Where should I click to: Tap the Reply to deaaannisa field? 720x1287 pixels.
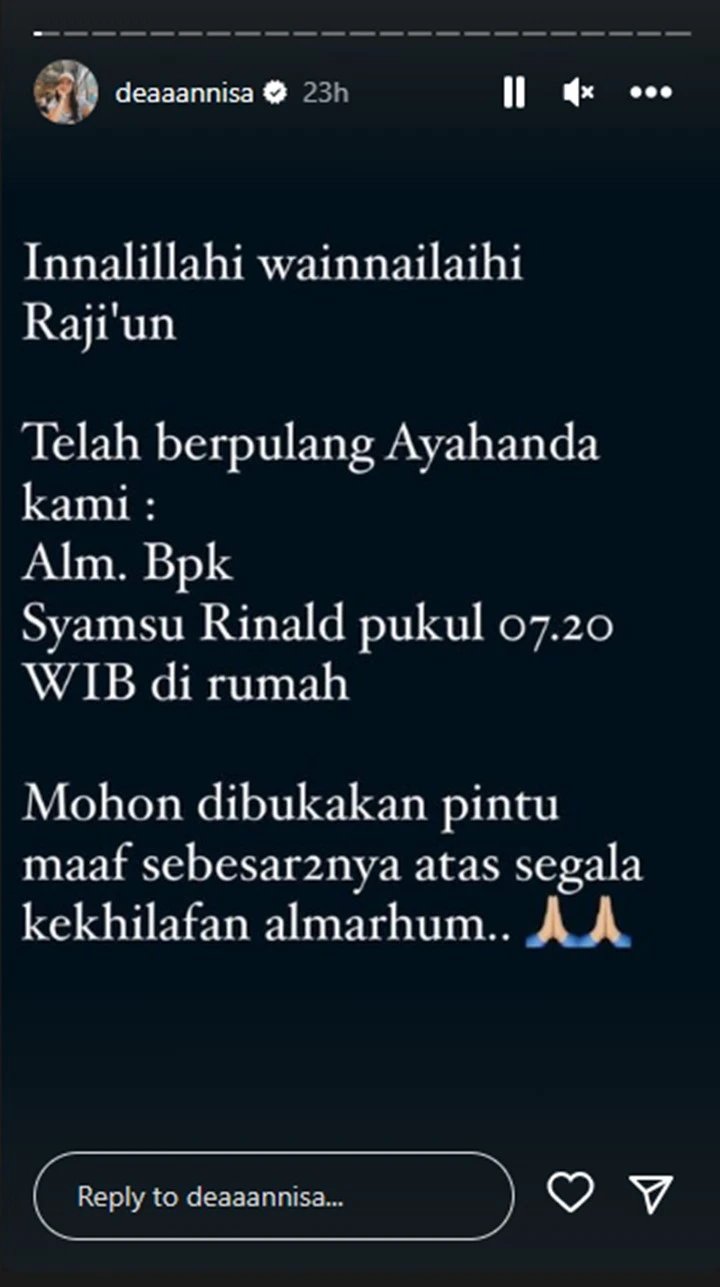click(x=274, y=1197)
